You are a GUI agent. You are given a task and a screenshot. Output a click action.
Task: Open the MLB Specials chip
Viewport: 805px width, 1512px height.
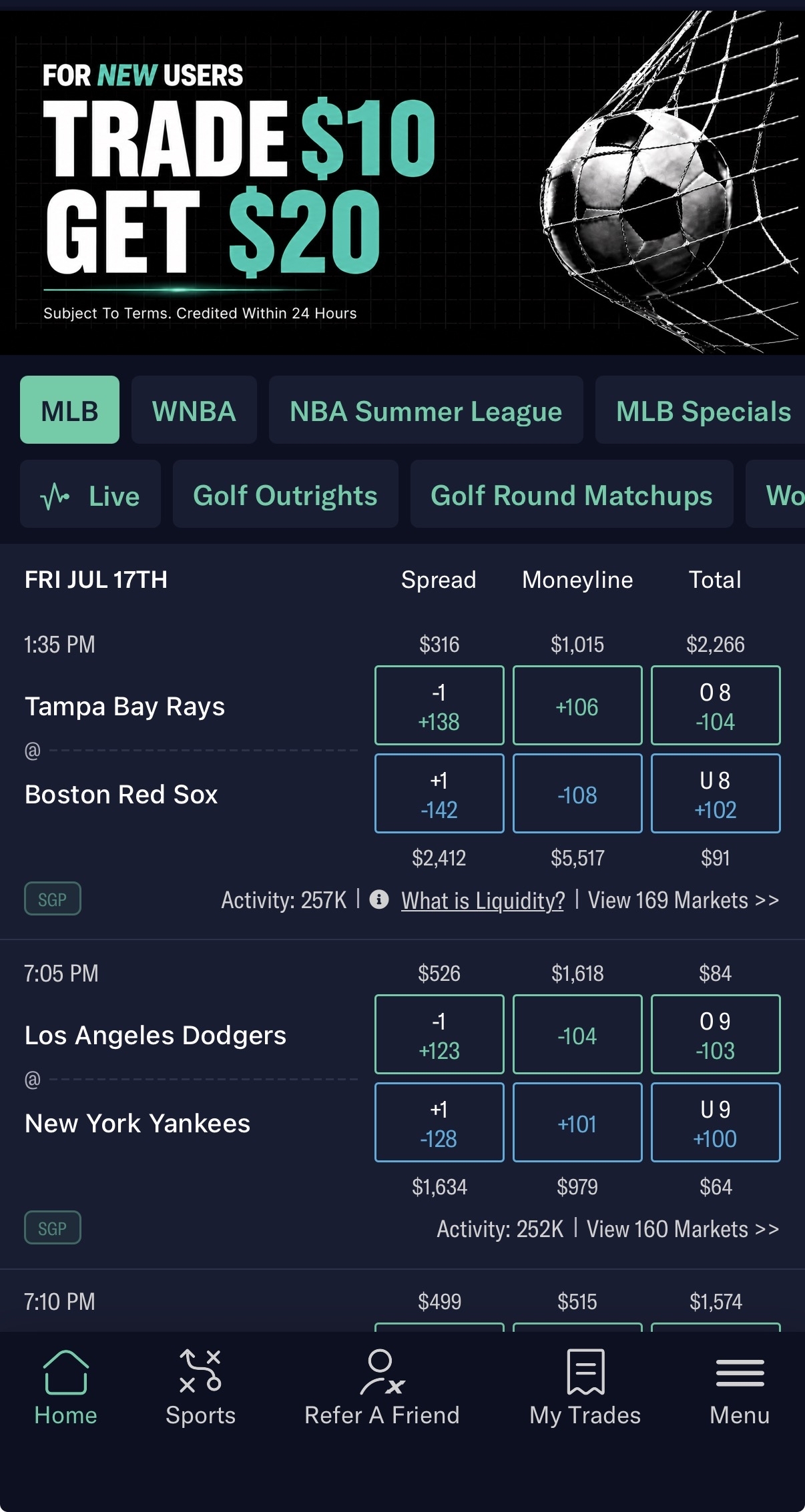click(701, 410)
